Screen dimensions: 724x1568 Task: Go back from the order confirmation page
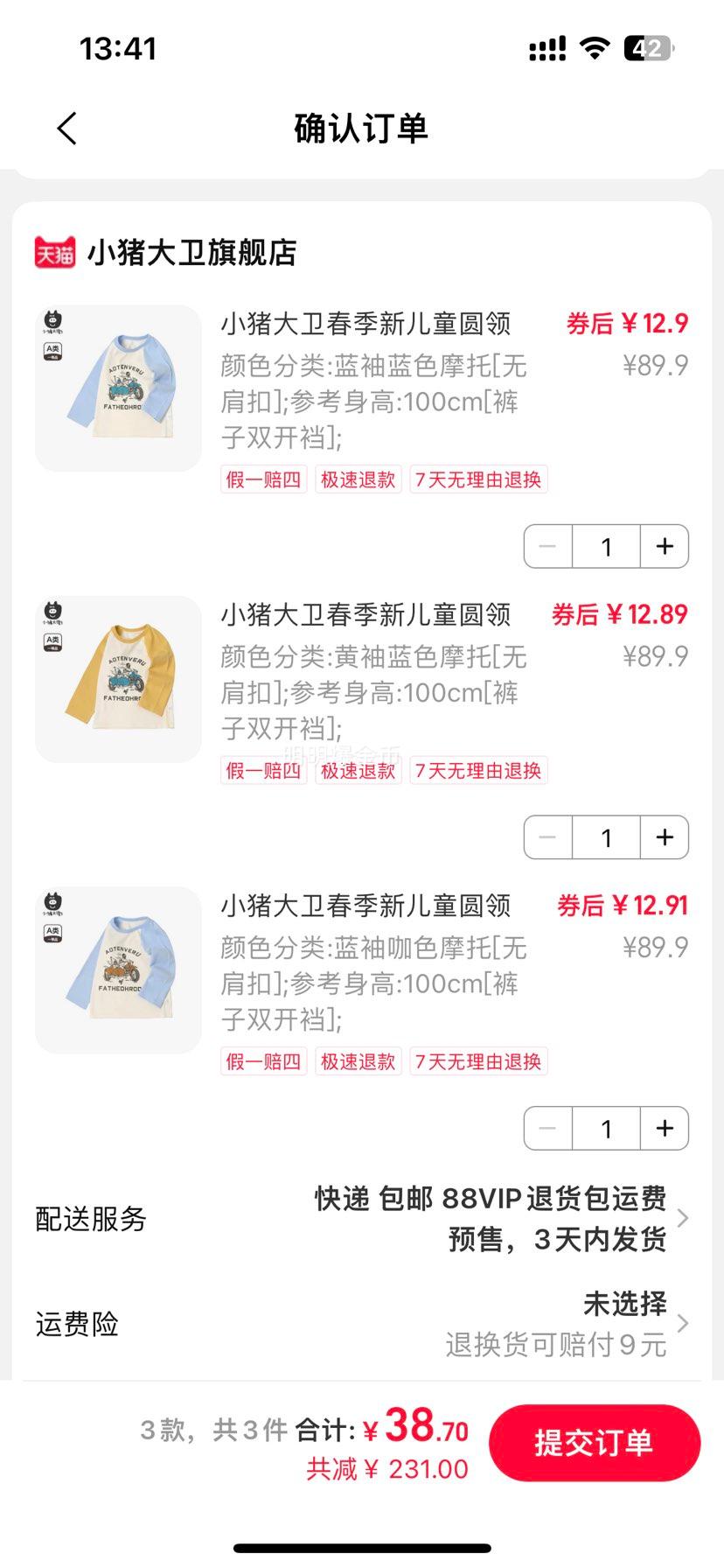(x=66, y=129)
